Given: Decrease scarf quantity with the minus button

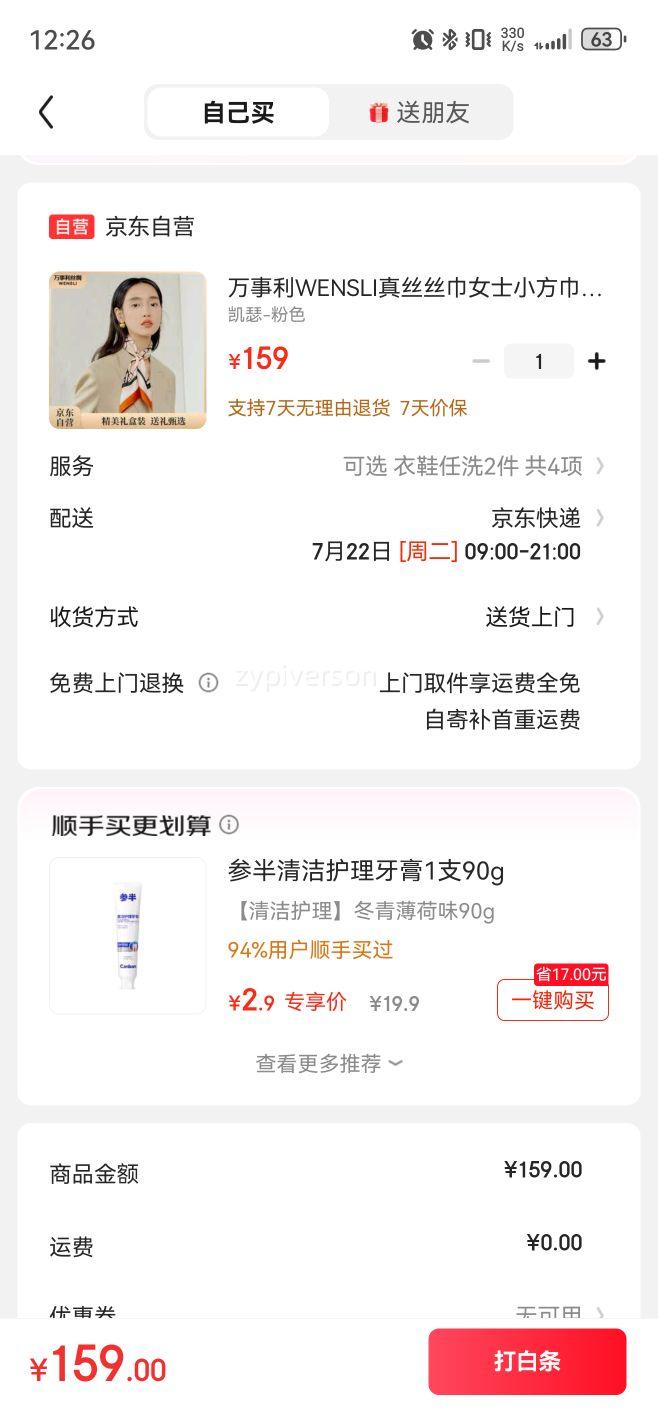Looking at the screenshot, I should (481, 361).
